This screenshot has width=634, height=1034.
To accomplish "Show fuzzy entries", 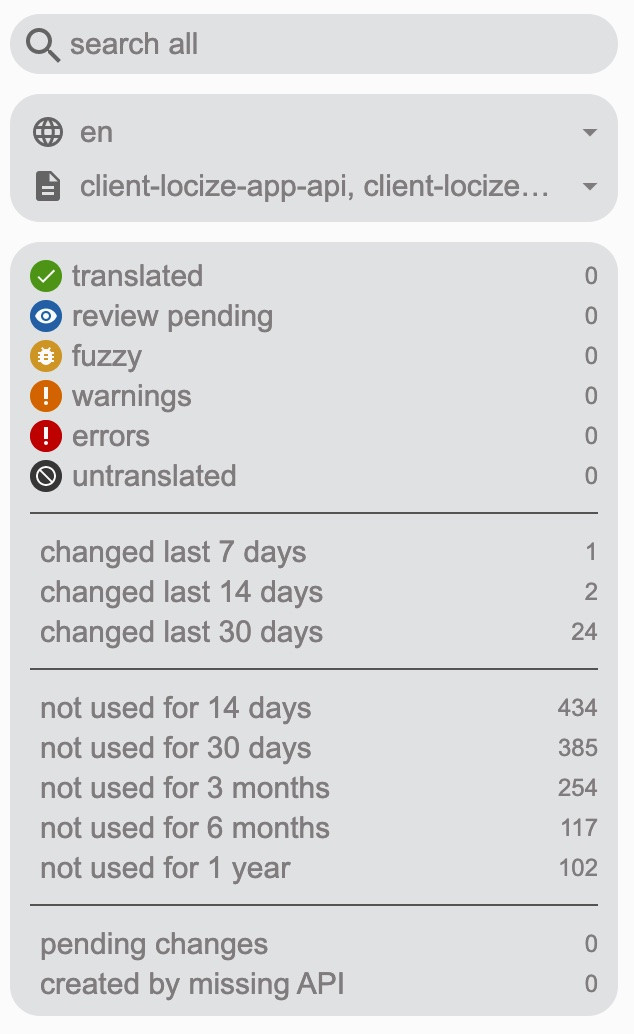I will [106, 356].
